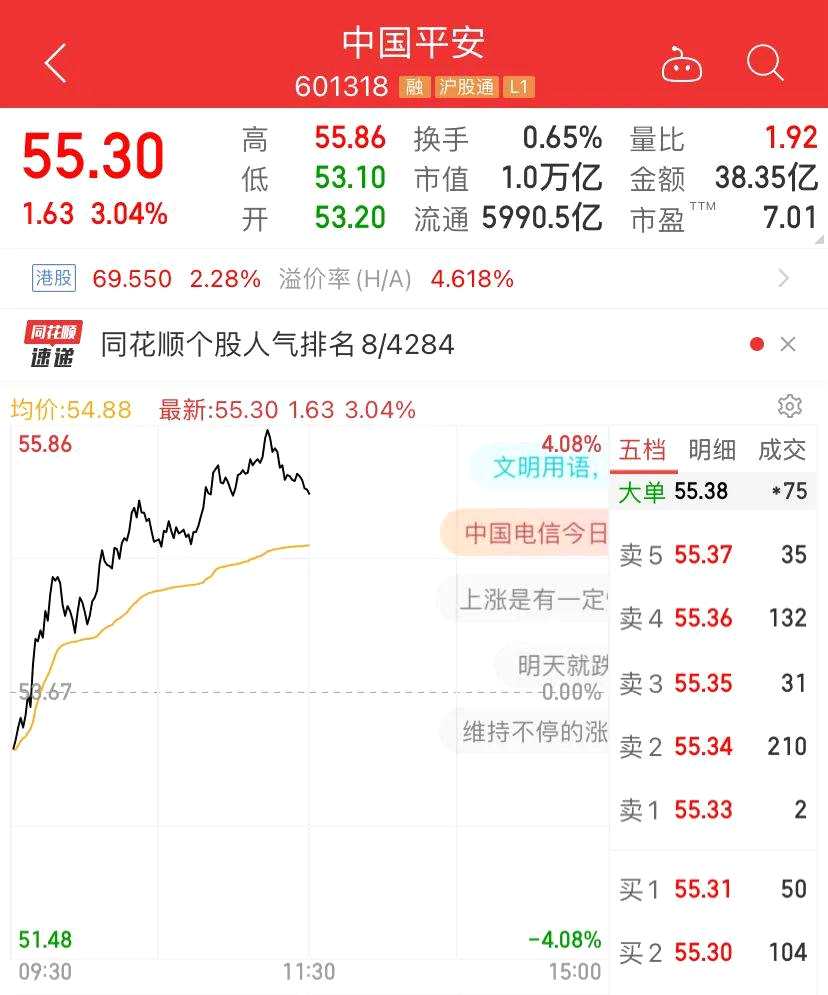The height and width of the screenshot is (995, 828).
Task: Go back using the top-left arrow
Action: click(x=56, y=63)
